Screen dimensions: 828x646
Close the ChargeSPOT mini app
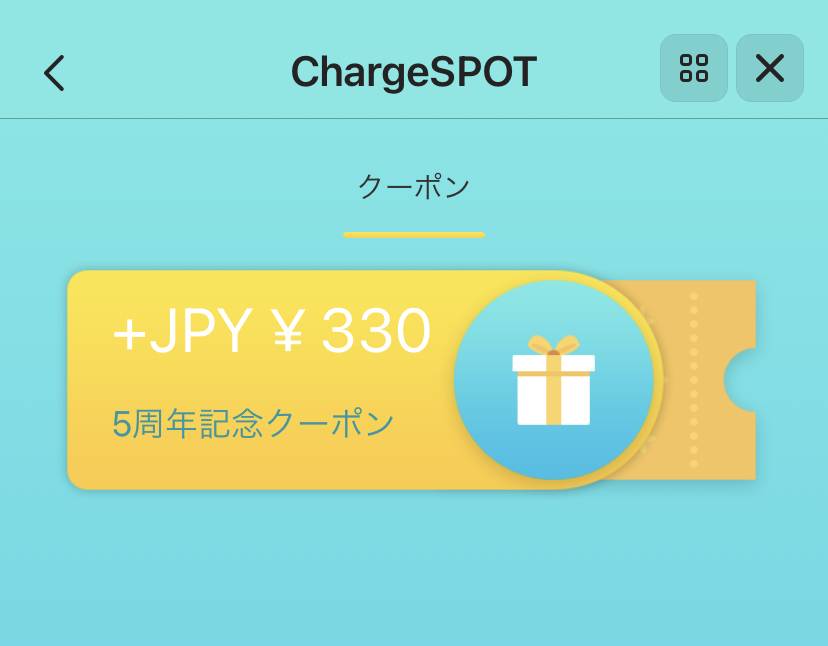point(769,68)
